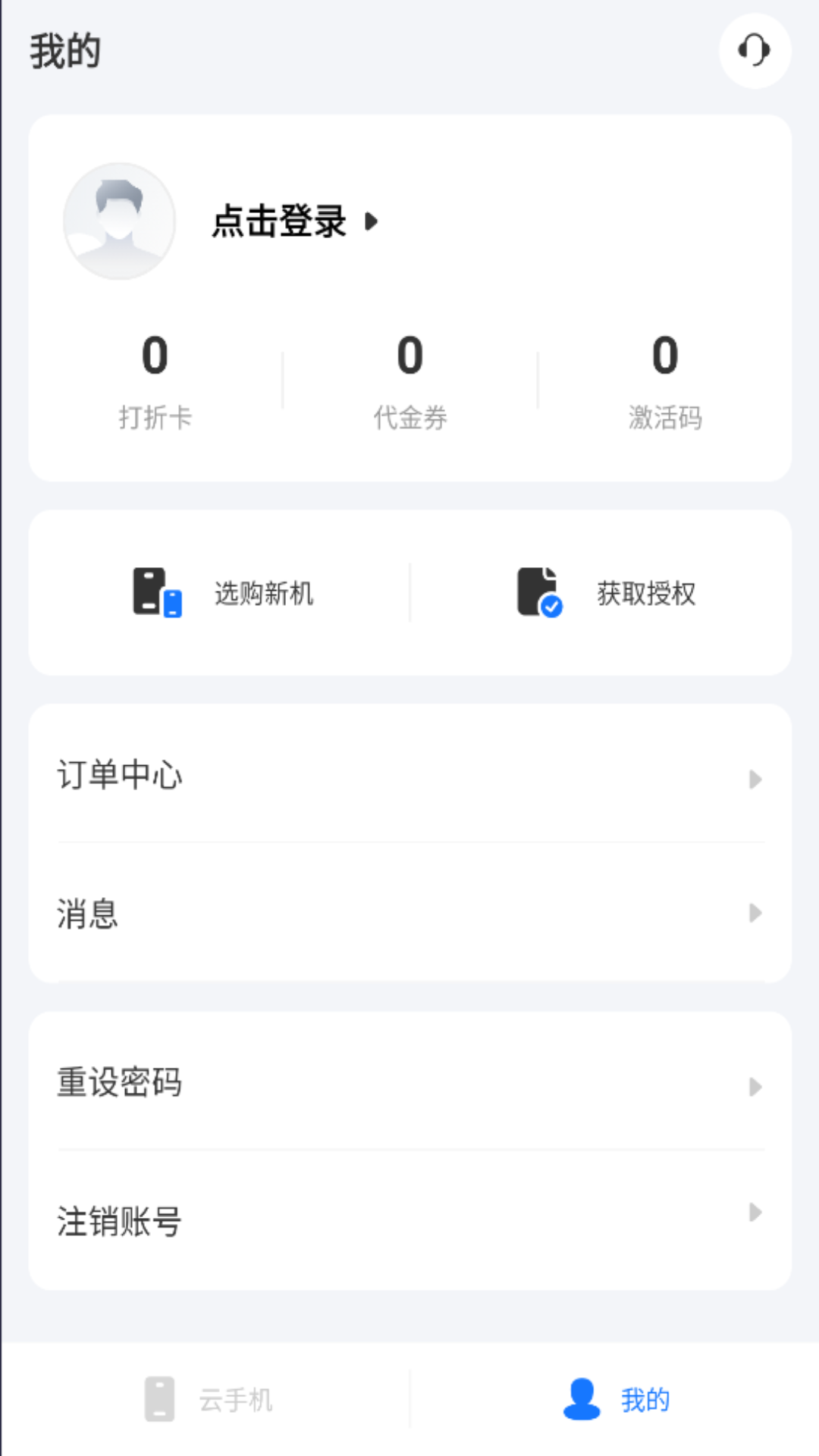
Task: Open the 订单中心 order center entry
Action: click(119, 777)
